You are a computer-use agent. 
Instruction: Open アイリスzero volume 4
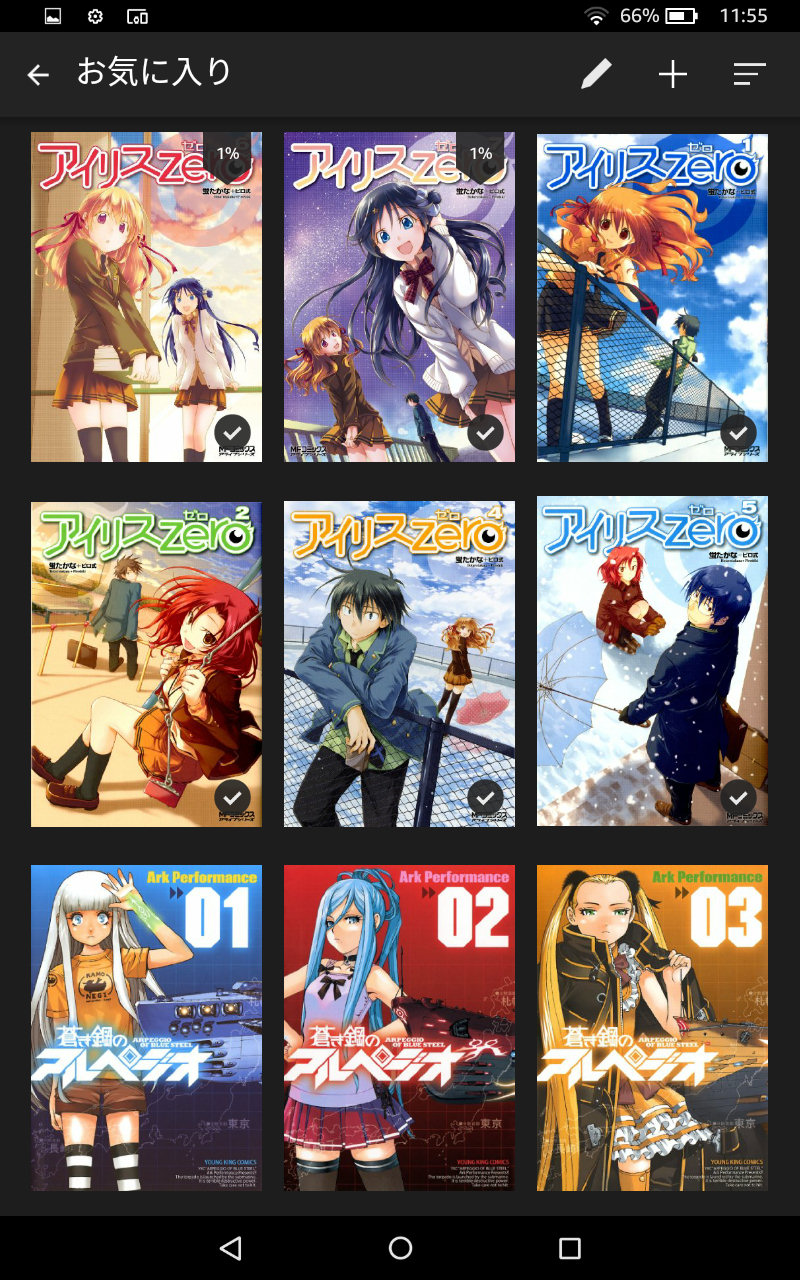pos(399,664)
